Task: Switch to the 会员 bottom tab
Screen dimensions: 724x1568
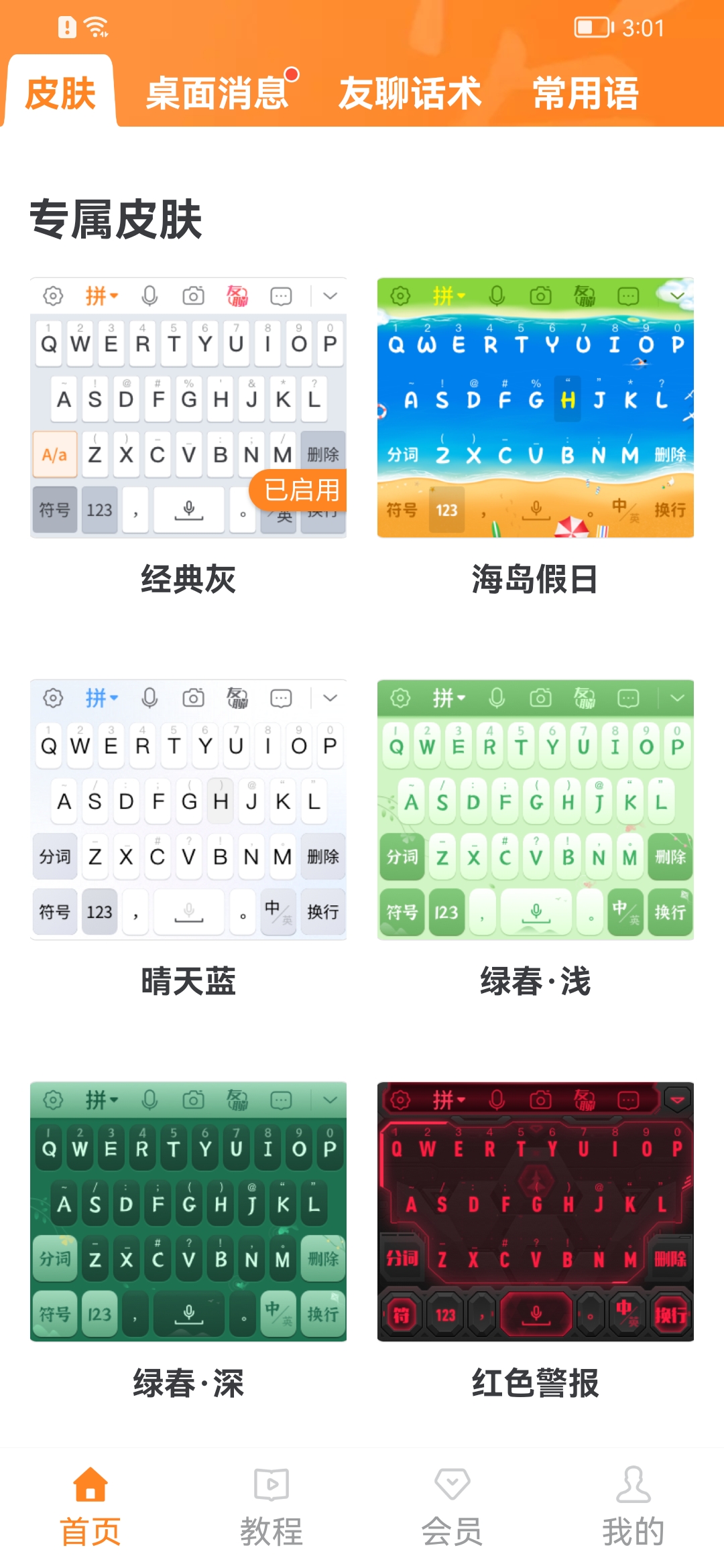Action: [x=452, y=1505]
